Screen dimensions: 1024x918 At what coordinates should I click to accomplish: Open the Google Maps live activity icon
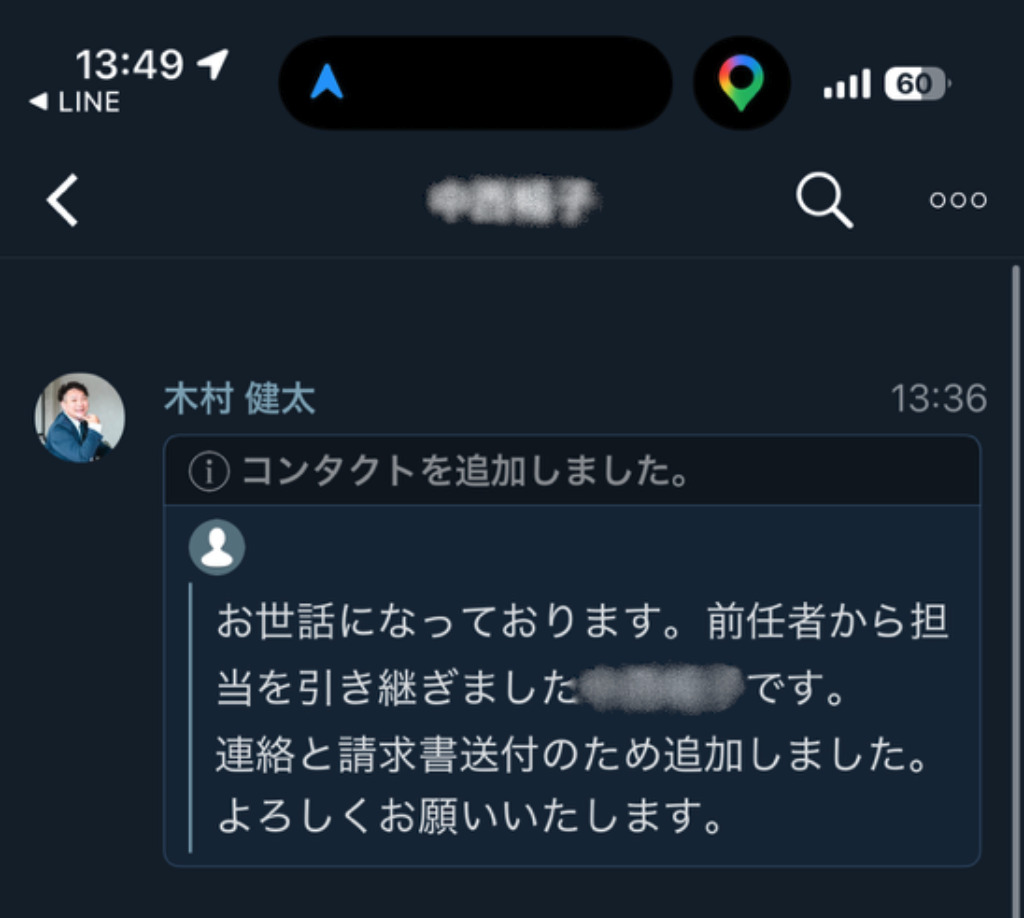pyautogui.click(x=741, y=83)
